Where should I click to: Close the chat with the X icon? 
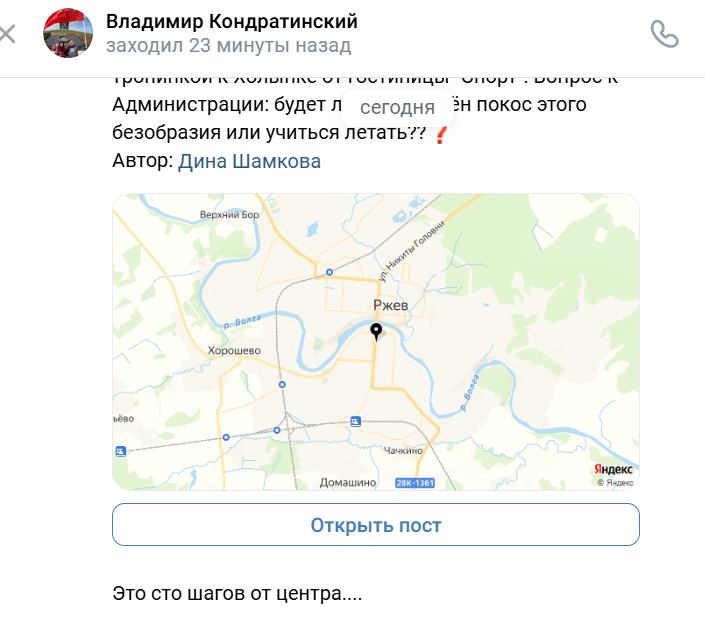[x=7, y=34]
